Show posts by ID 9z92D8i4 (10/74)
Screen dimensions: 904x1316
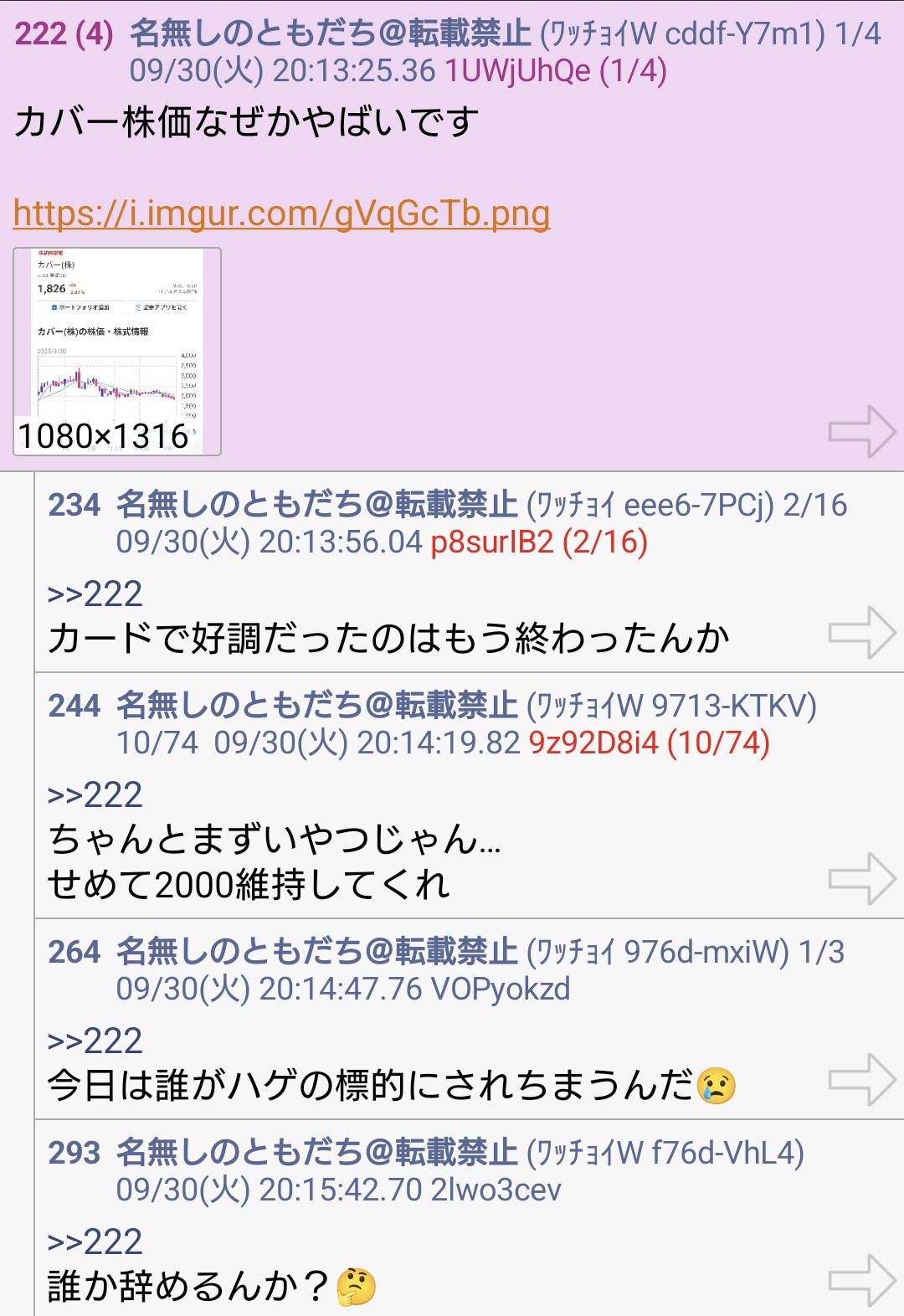649,743
